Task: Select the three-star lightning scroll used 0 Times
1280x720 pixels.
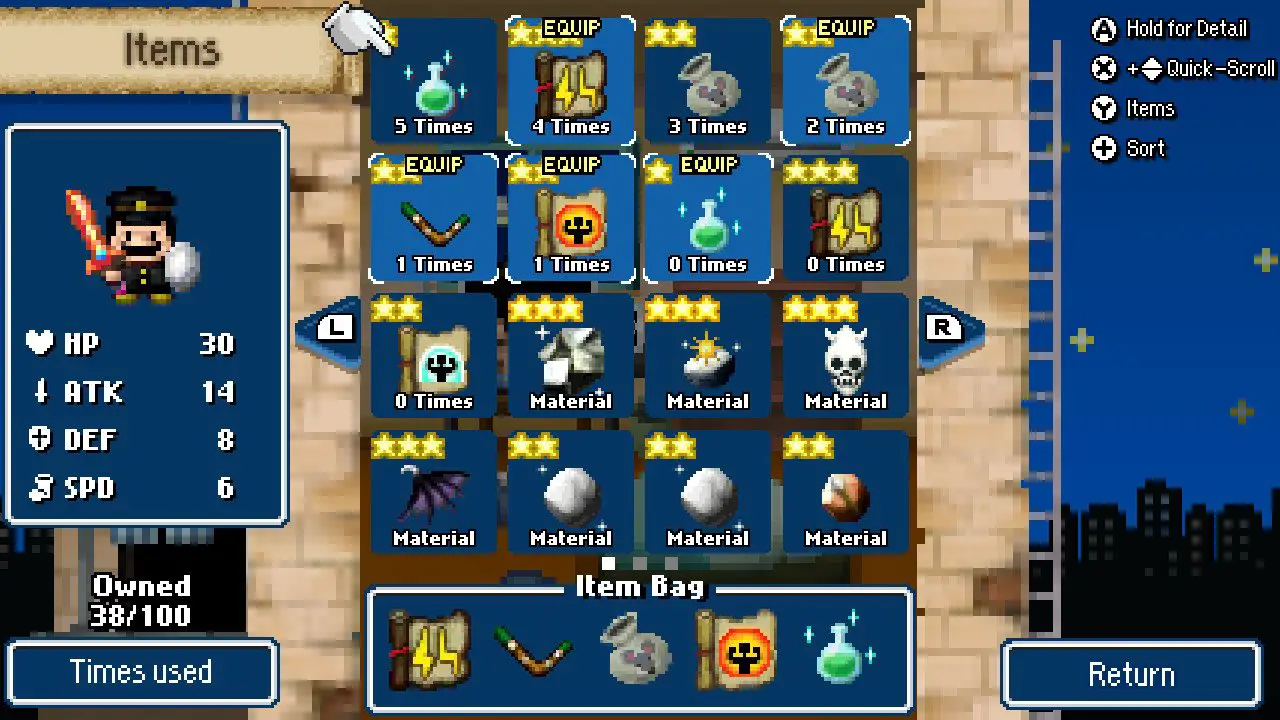Action: 846,219
